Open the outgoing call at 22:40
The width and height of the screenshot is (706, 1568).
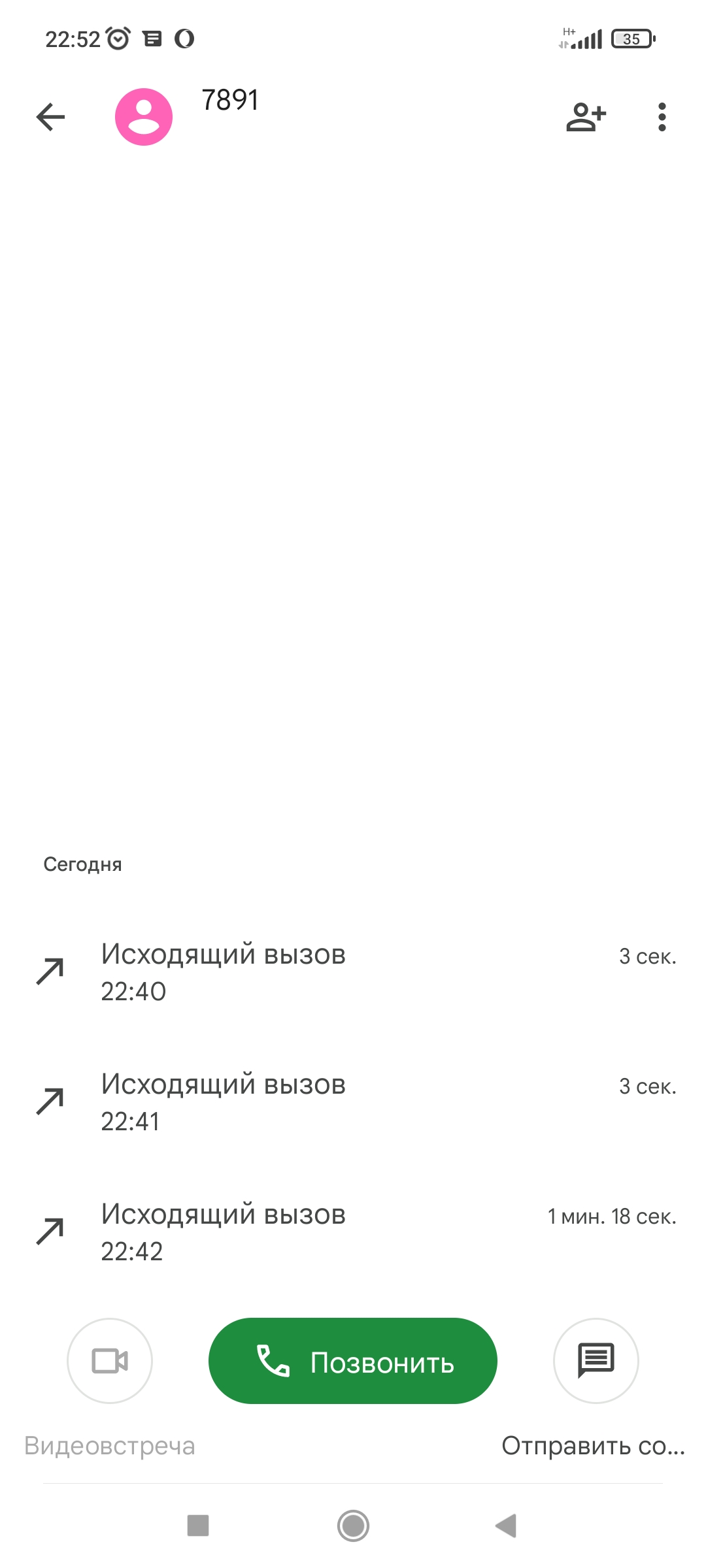353,972
